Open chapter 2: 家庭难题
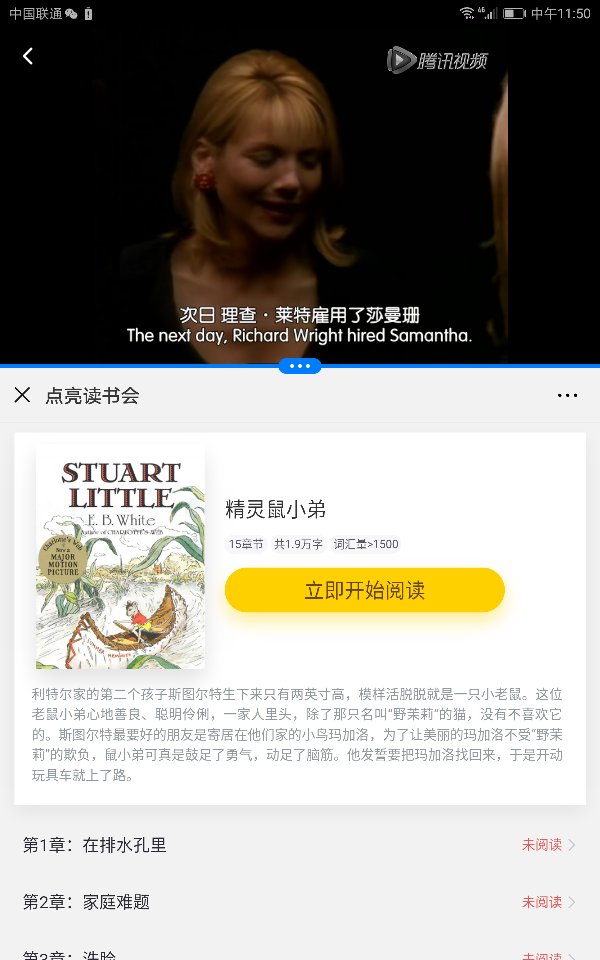Screen dimensions: 600x960 [300, 902]
